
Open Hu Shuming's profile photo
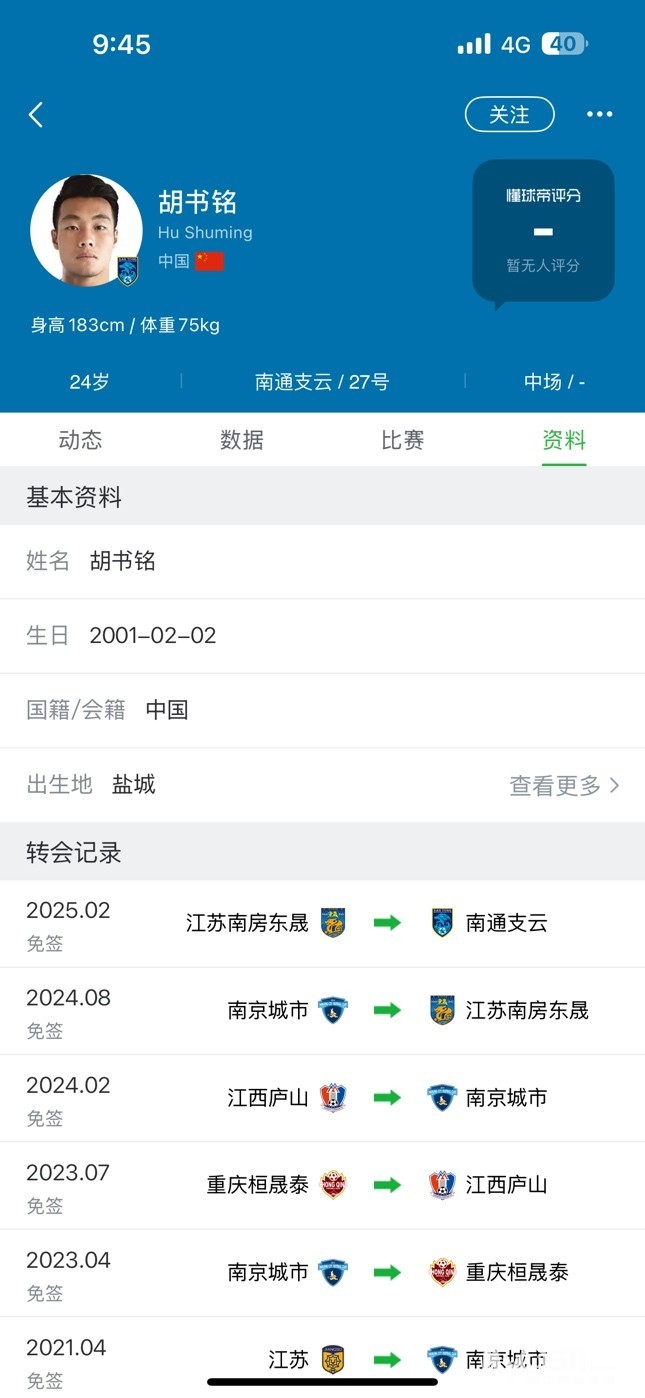tap(85, 231)
